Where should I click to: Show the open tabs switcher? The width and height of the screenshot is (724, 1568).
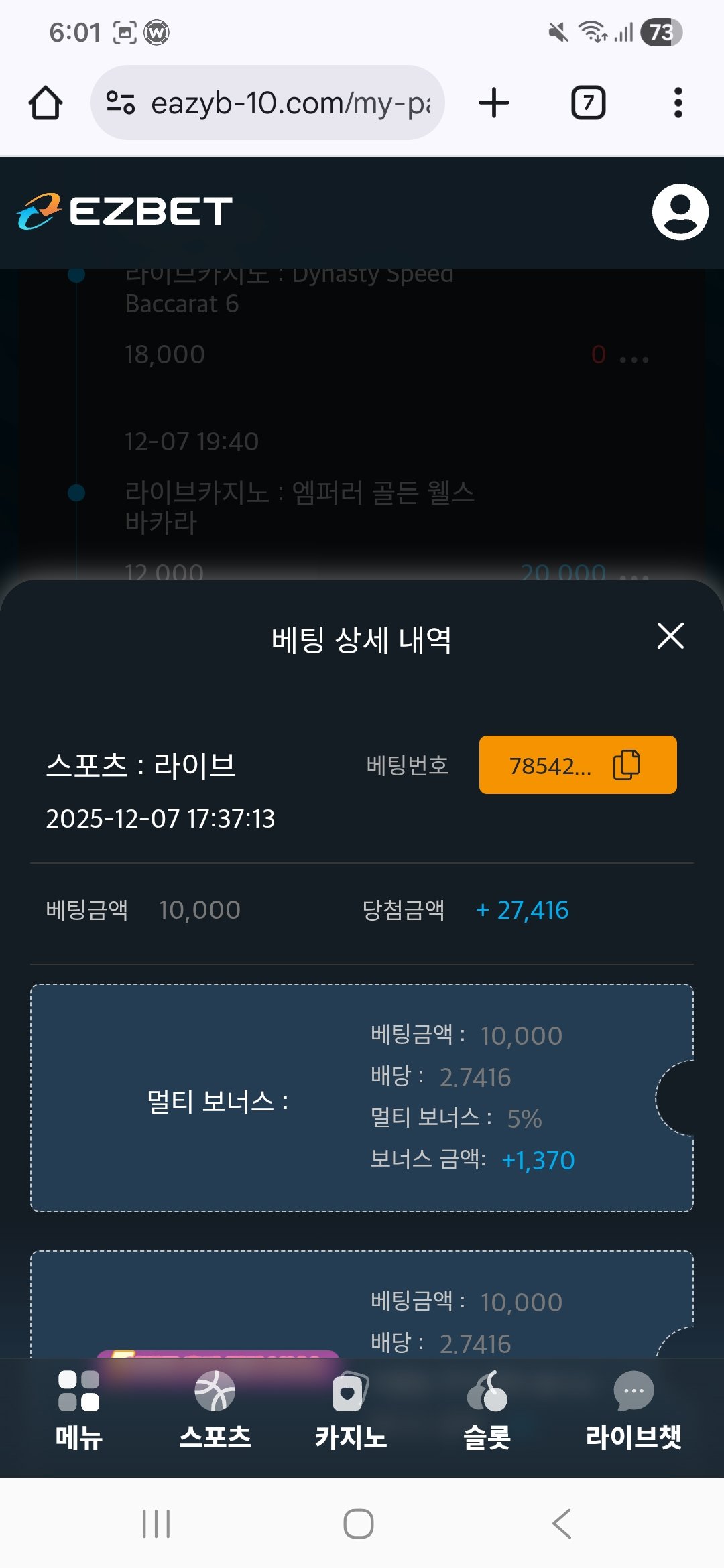588,103
